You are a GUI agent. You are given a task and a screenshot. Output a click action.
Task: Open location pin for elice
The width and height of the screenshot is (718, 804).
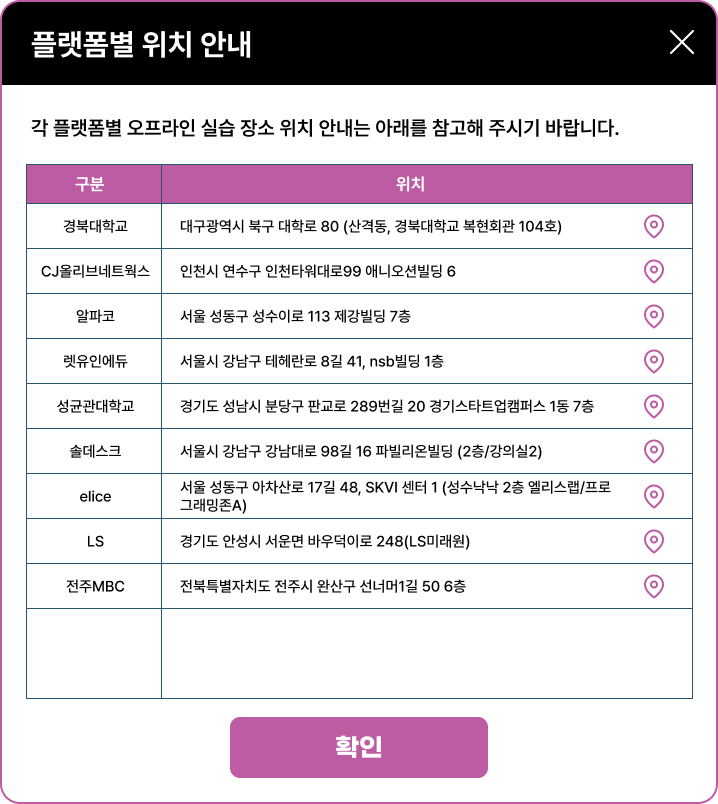653,496
